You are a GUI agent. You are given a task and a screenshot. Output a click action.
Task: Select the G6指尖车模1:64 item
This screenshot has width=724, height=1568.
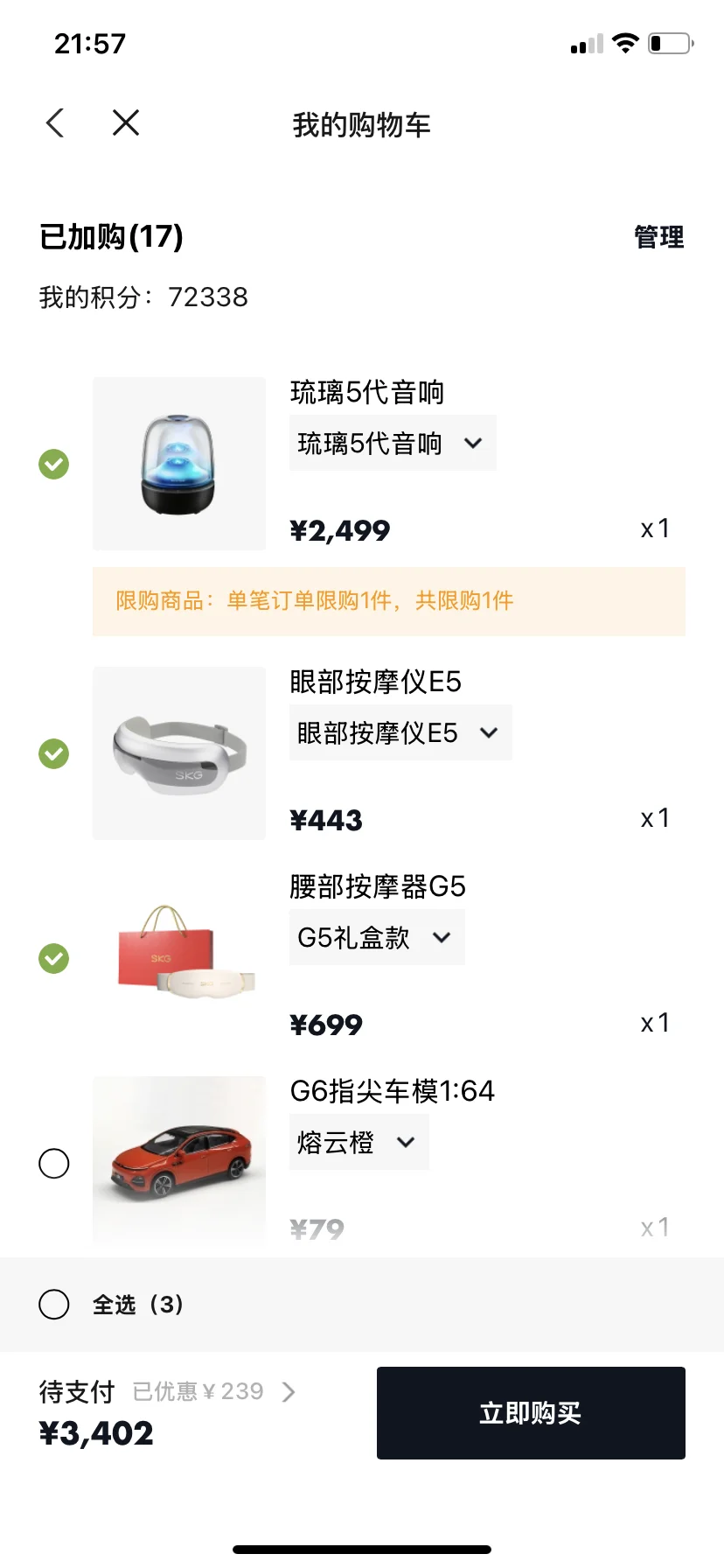click(x=54, y=1164)
